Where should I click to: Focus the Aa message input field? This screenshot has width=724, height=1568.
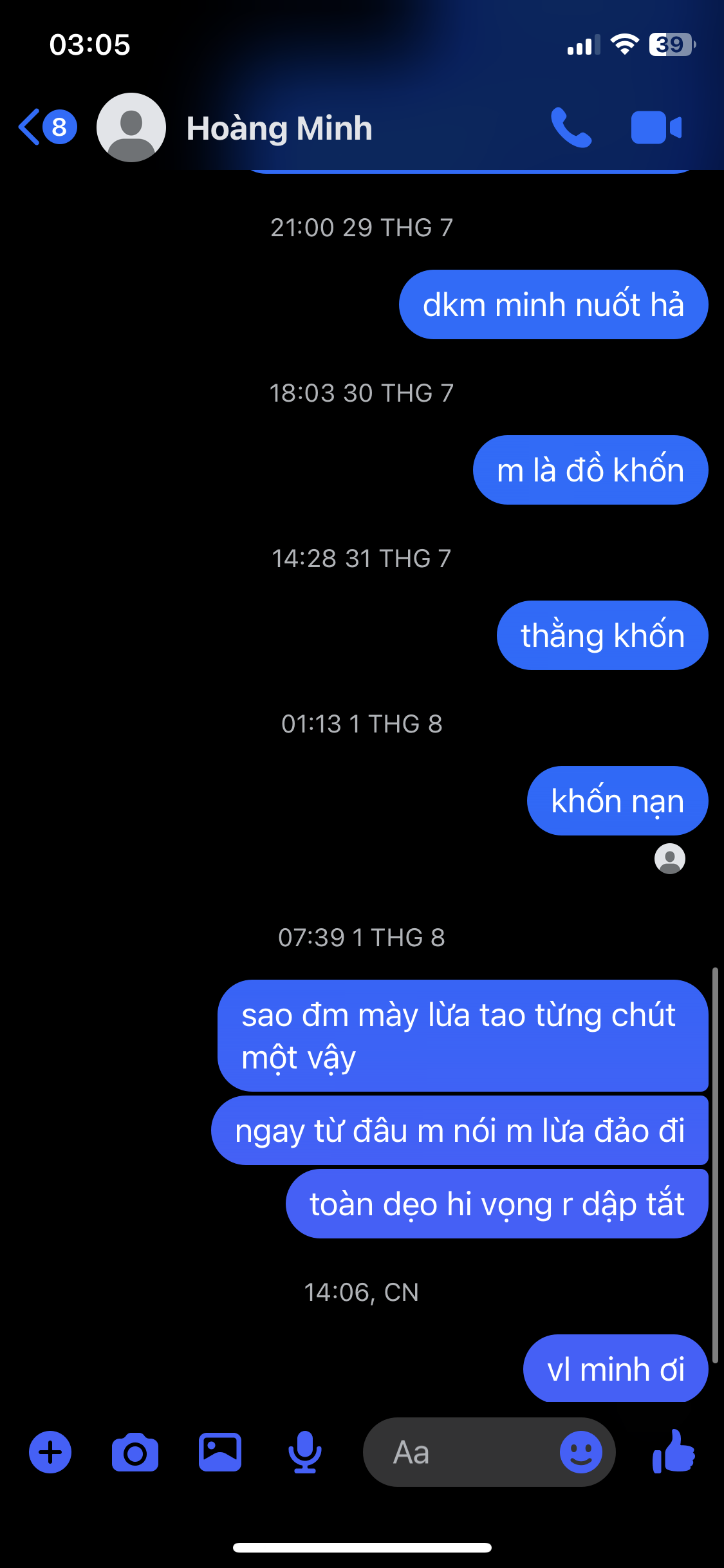[460, 1452]
